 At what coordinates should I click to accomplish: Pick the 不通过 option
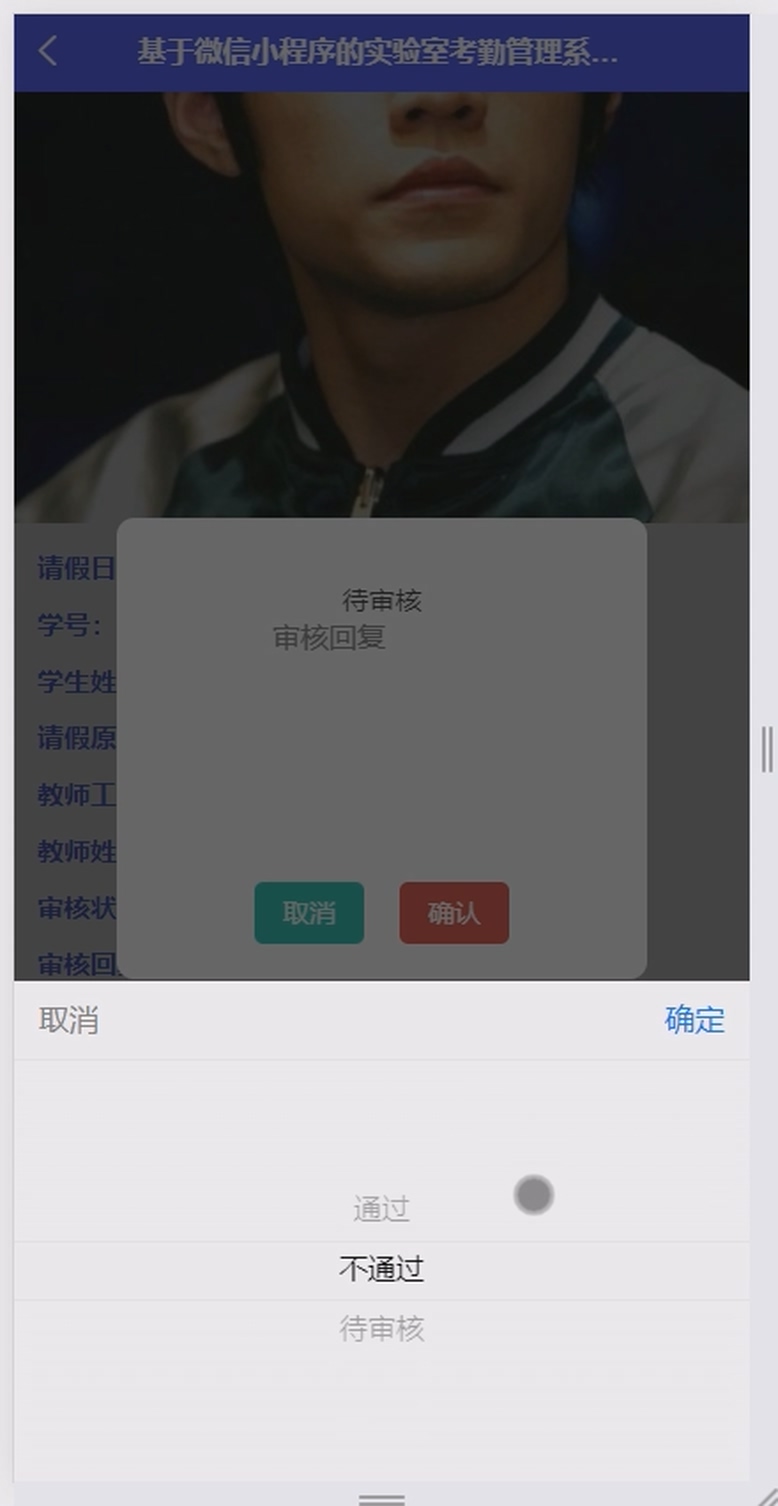(x=381, y=1270)
